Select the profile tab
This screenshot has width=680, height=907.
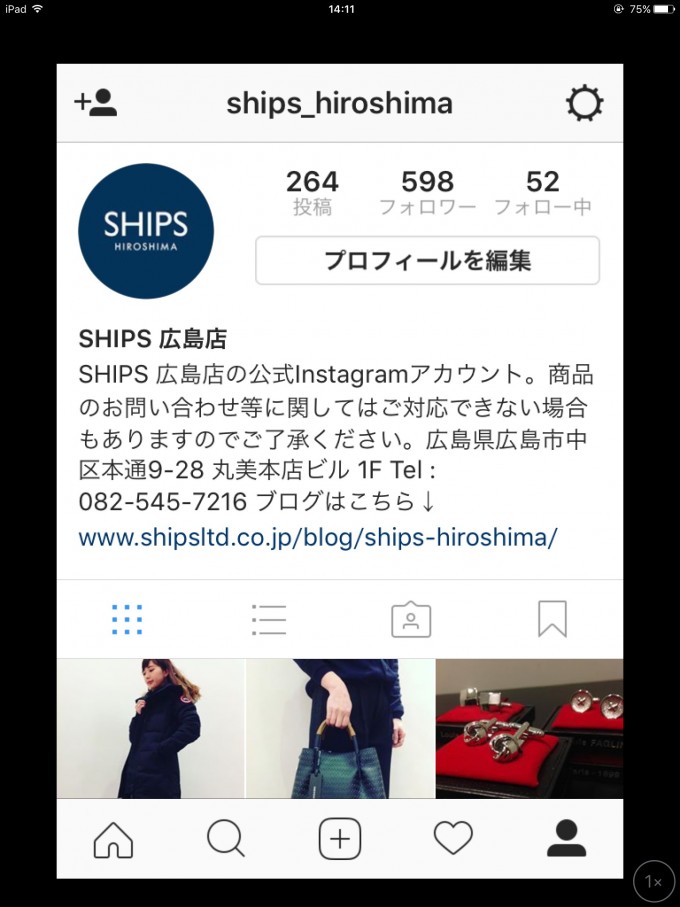(566, 839)
